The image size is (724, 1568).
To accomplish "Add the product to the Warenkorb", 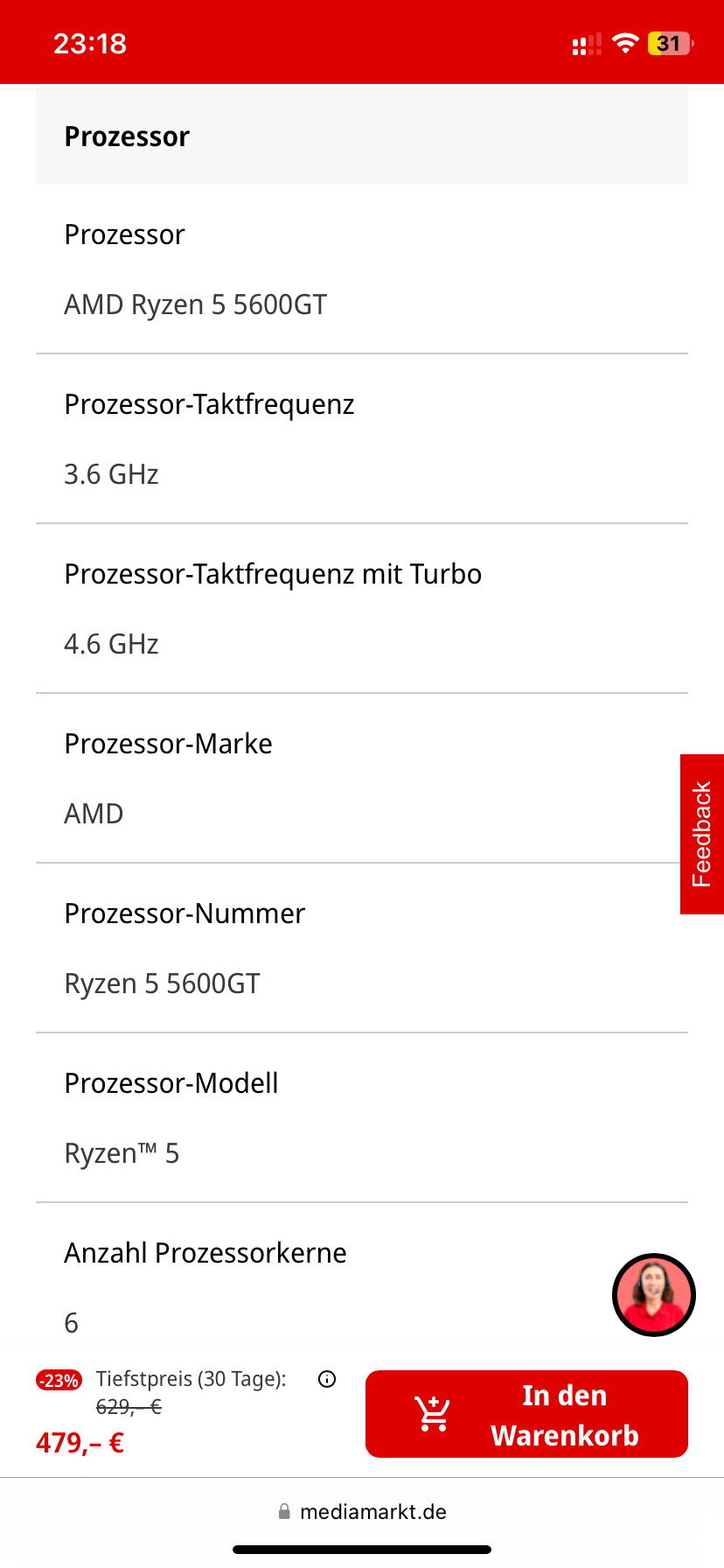I will click(x=526, y=1414).
